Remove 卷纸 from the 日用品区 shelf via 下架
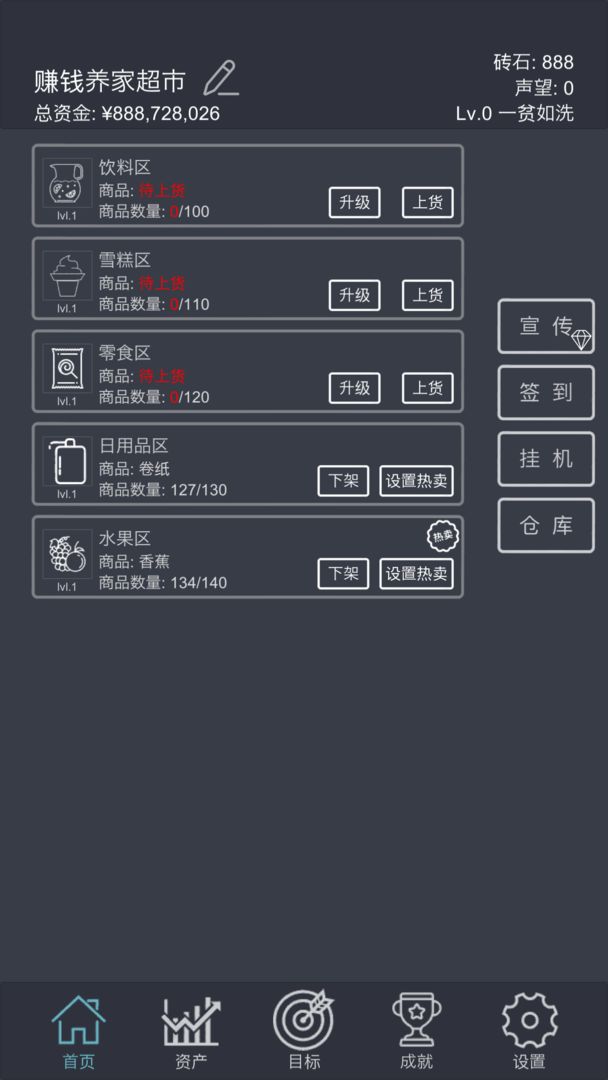The width and height of the screenshot is (608, 1080). pyautogui.click(x=344, y=481)
